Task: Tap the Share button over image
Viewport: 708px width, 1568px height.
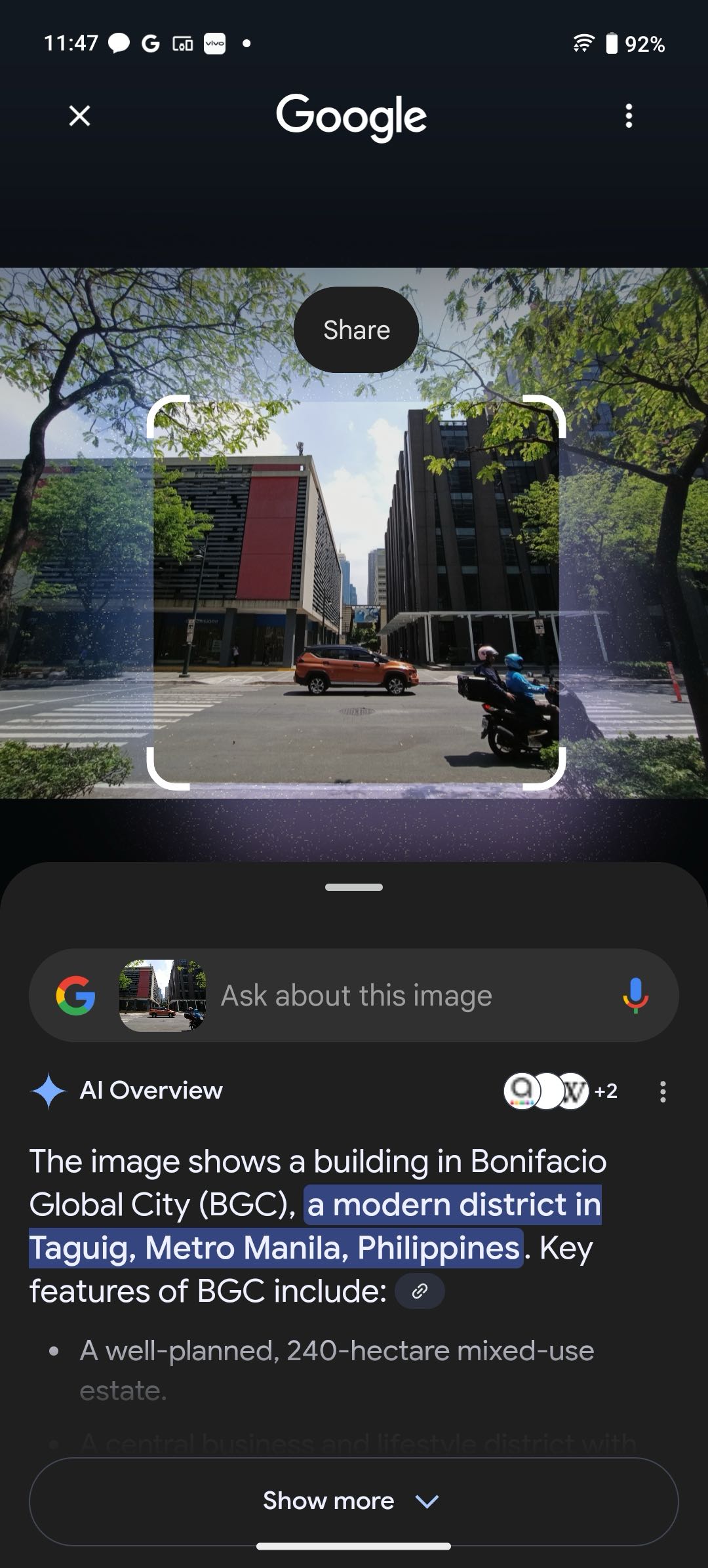Action: 356,330
